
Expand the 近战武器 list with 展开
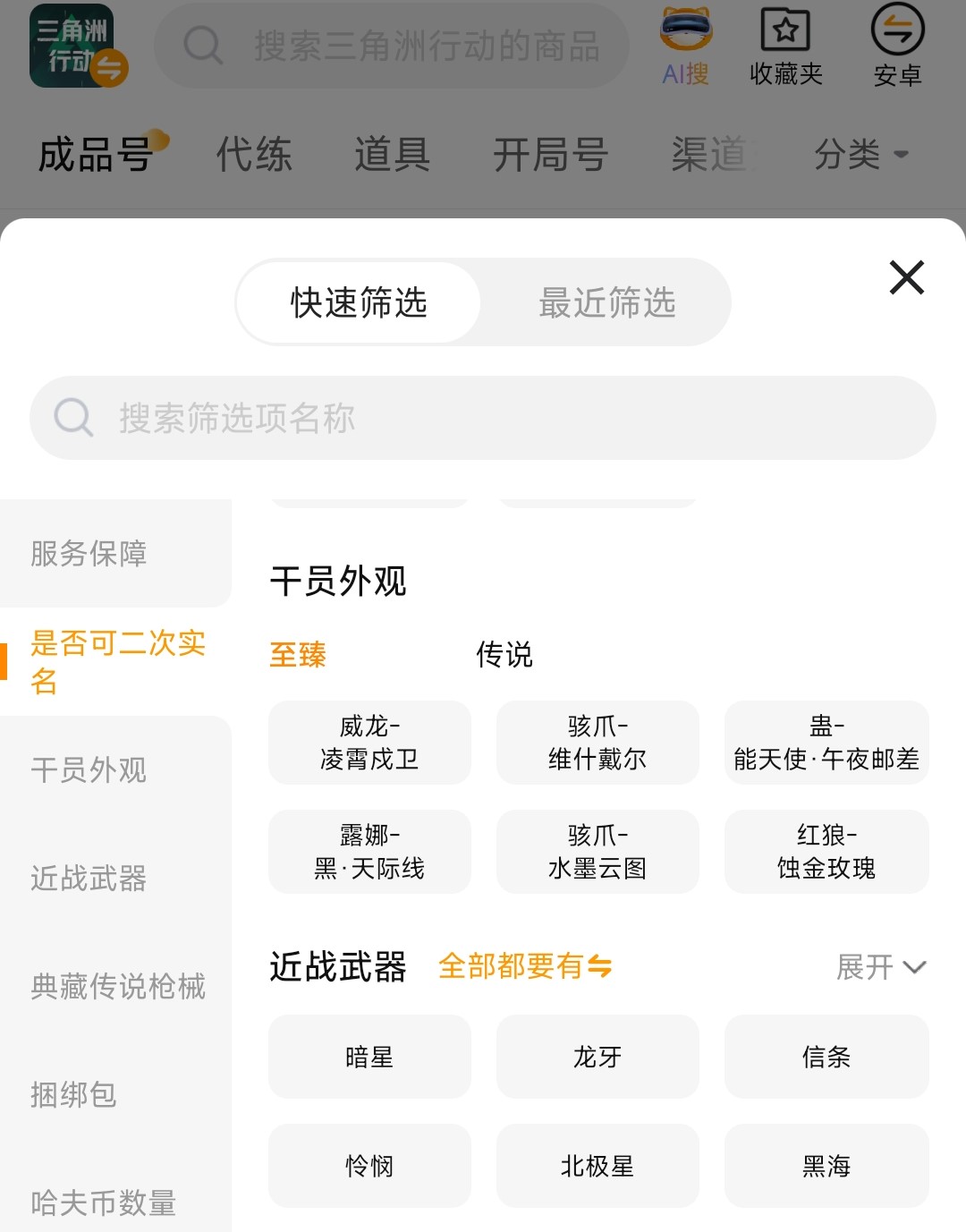(x=880, y=967)
